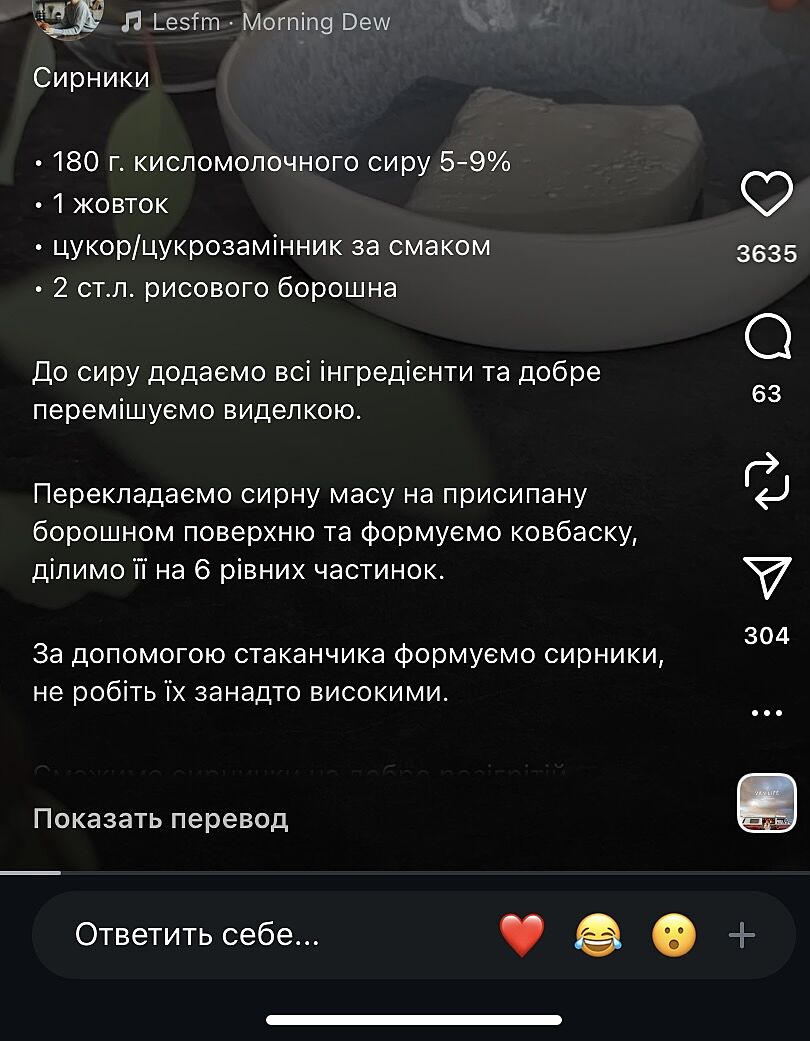Tap "Показать перевод" to translate the caption

pyautogui.click(x=161, y=819)
